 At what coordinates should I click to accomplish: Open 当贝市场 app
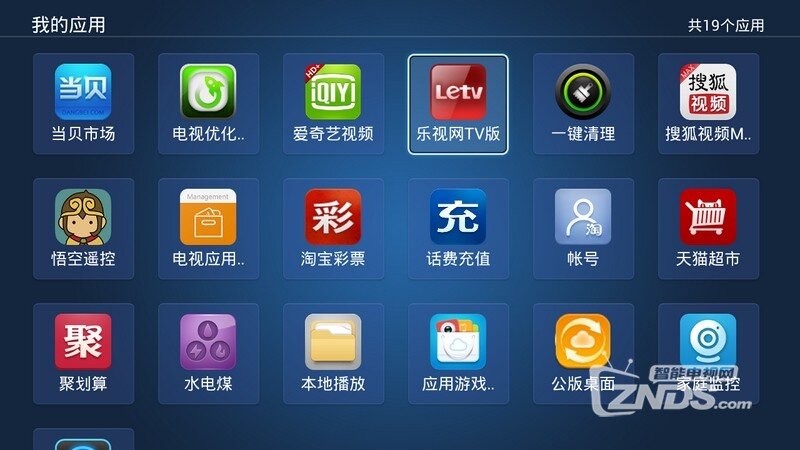coord(83,103)
